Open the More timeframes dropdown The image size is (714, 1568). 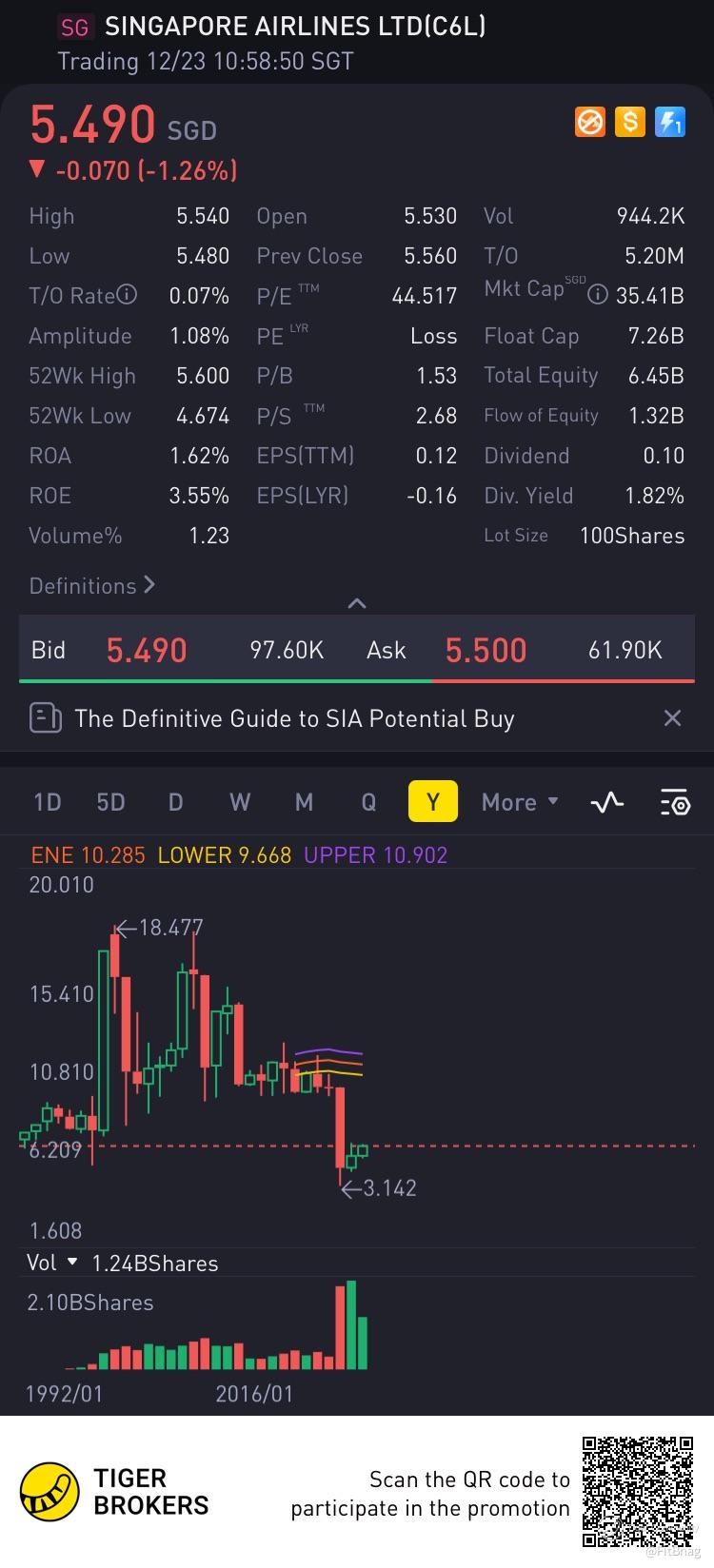520,802
